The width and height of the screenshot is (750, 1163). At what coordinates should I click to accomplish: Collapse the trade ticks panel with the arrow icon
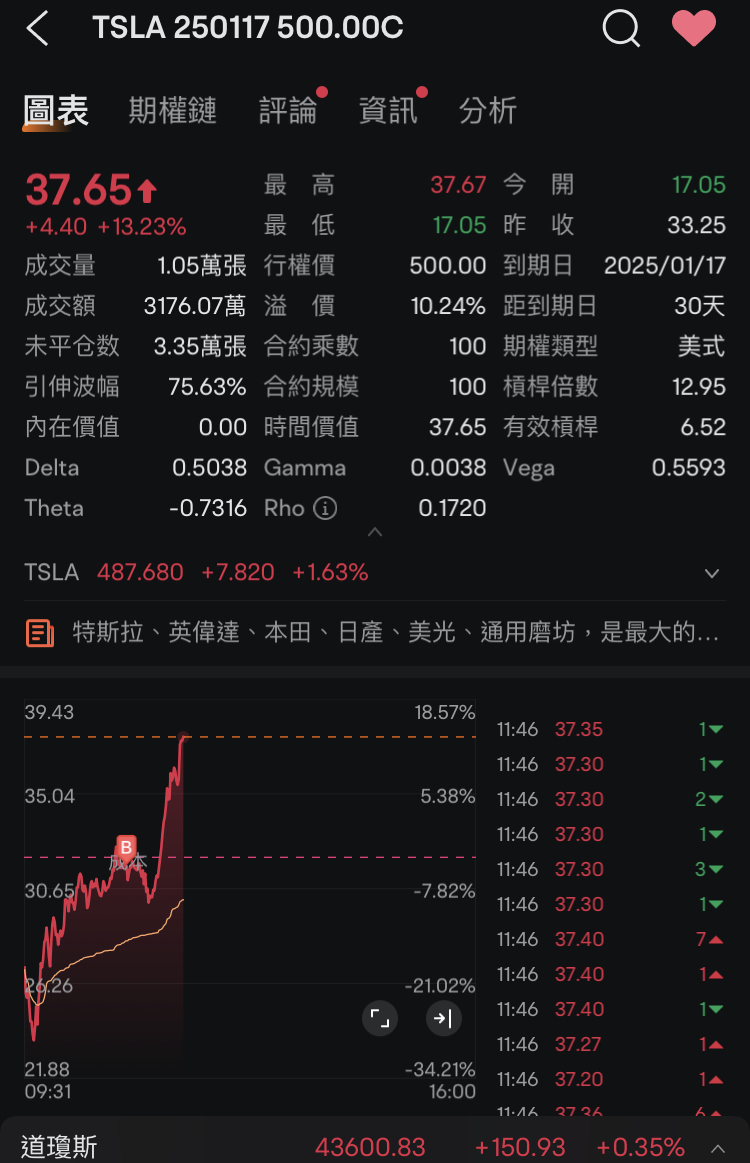(442, 1019)
